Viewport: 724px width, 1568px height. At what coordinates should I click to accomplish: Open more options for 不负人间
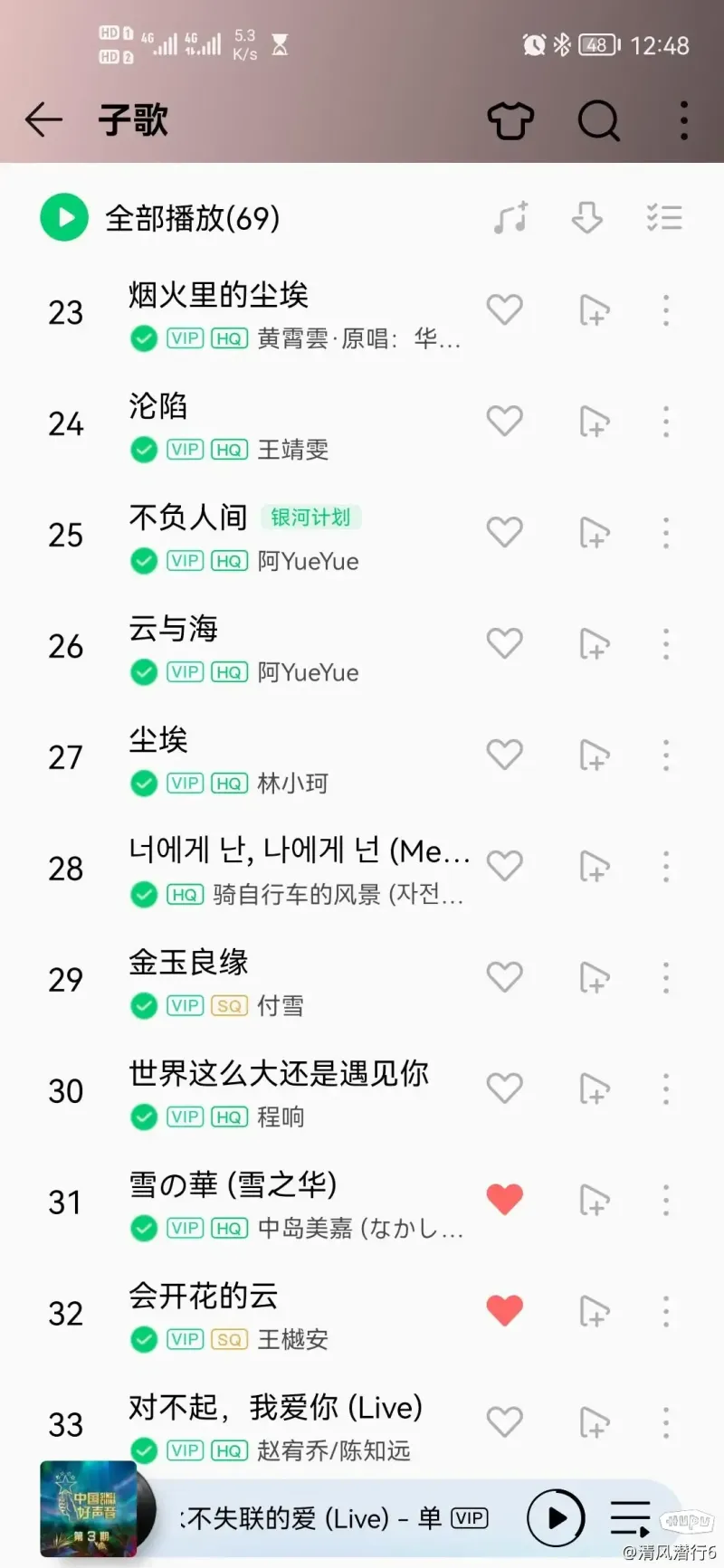click(666, 533)
